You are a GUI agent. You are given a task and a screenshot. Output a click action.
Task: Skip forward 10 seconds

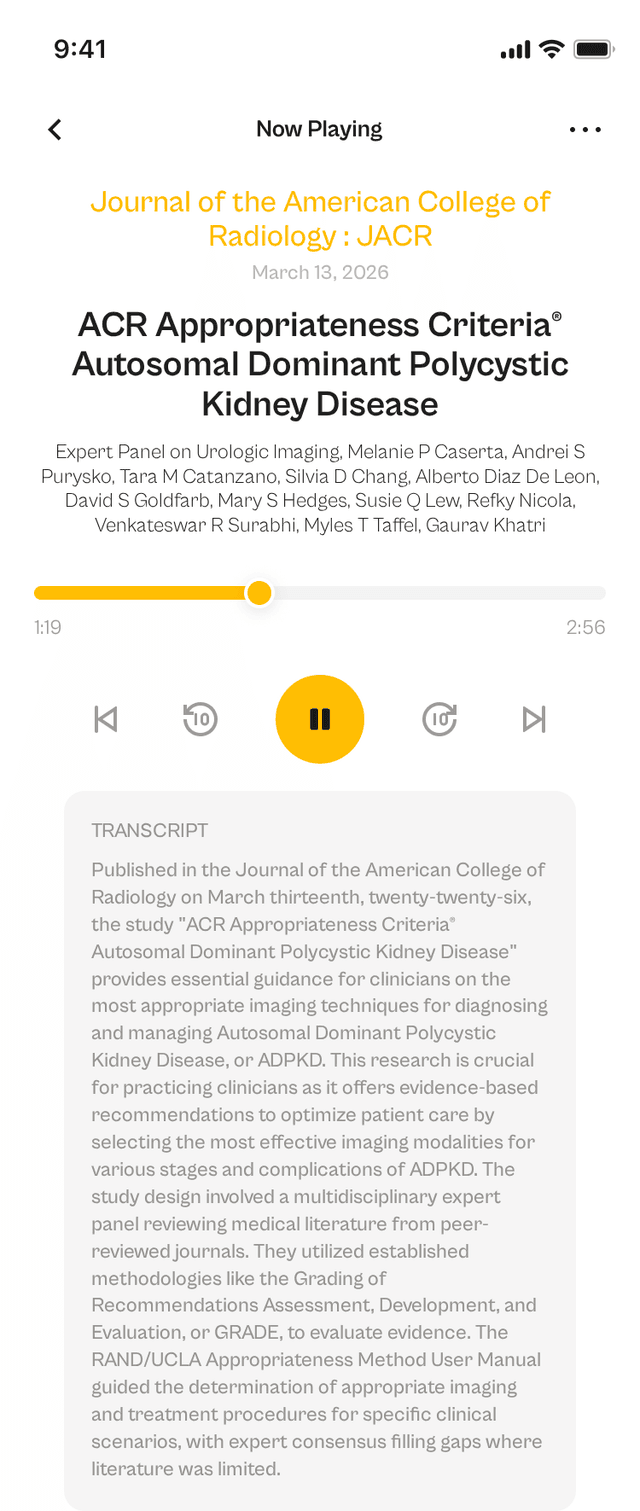439,719
